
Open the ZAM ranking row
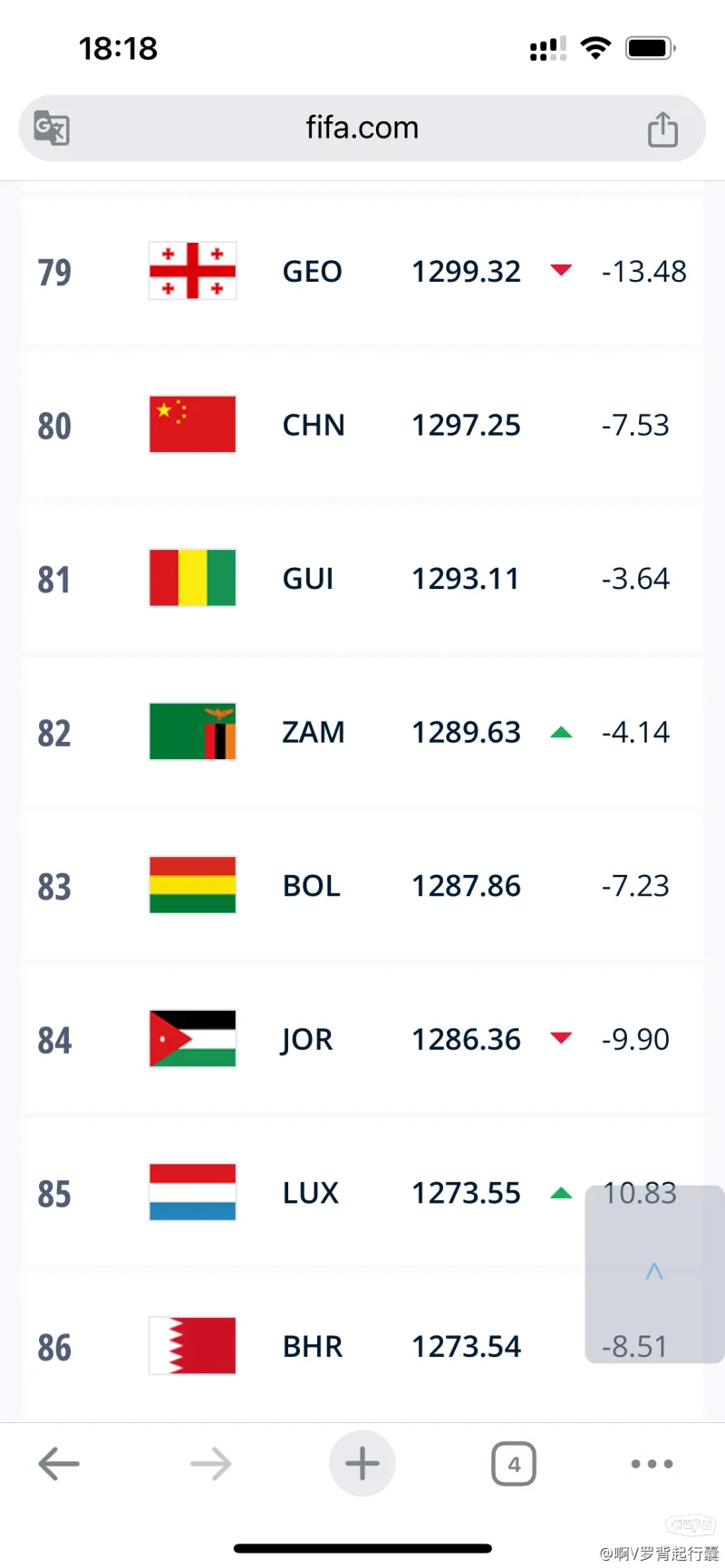click(x=362, y=732)
